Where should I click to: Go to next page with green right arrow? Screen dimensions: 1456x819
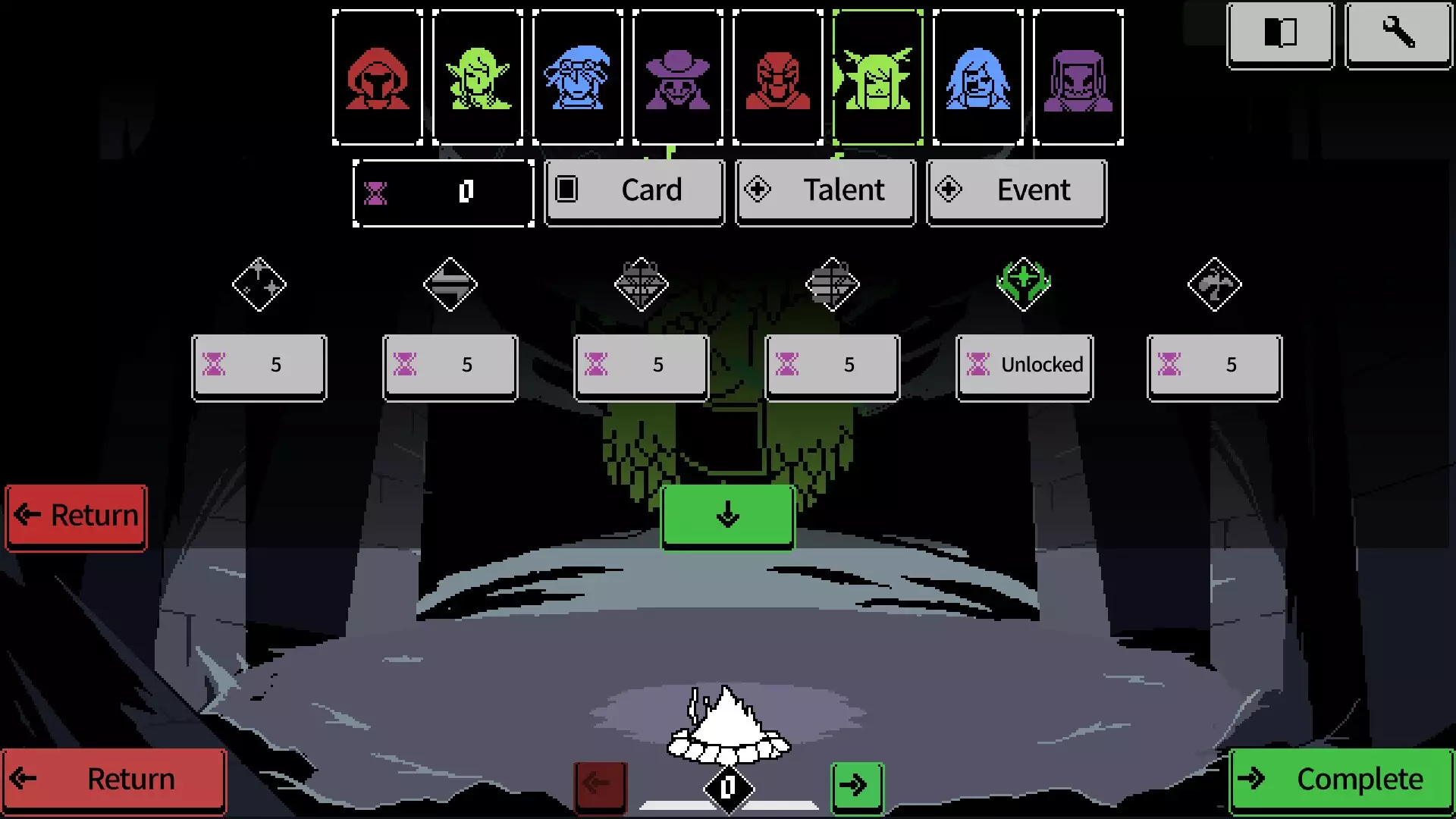coord(857,785)
